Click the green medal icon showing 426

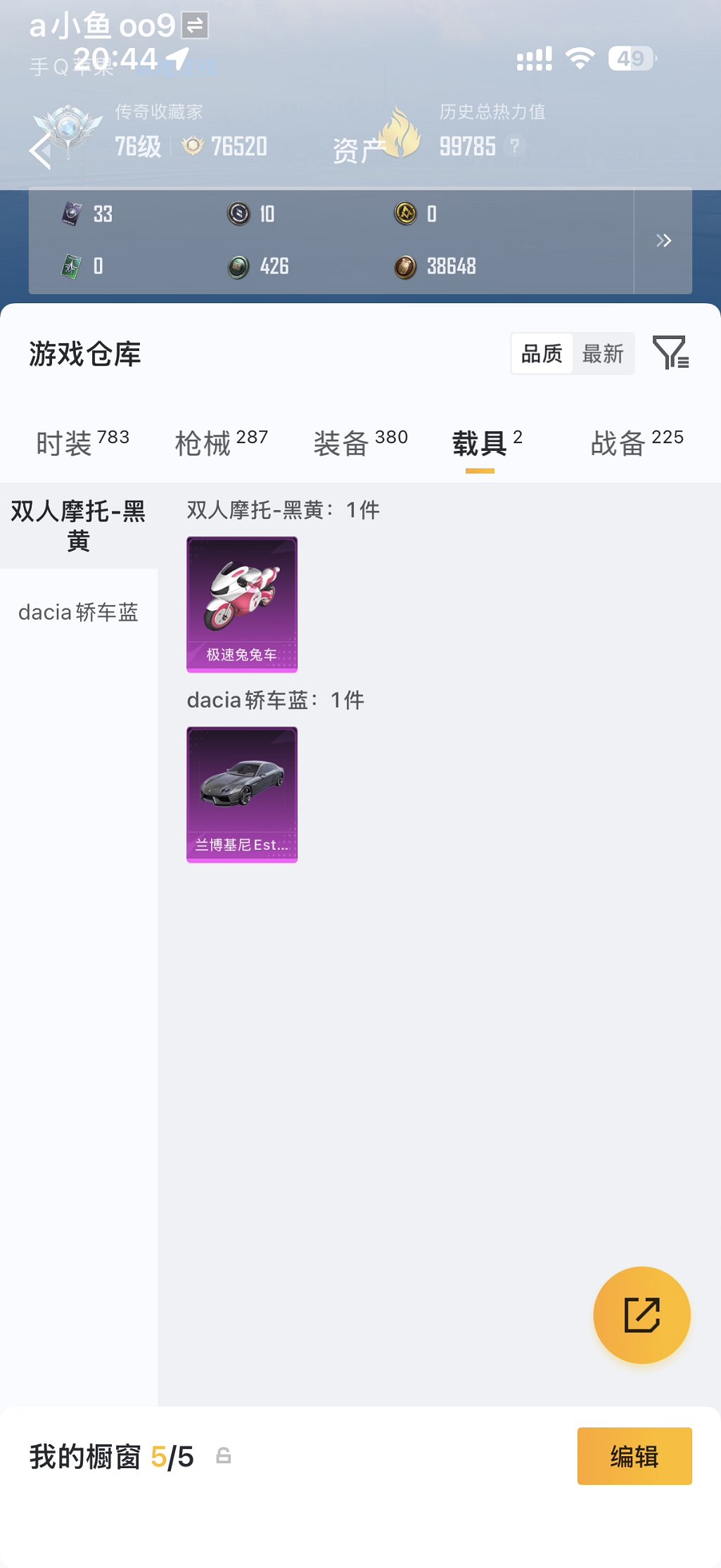click(239, 267)
